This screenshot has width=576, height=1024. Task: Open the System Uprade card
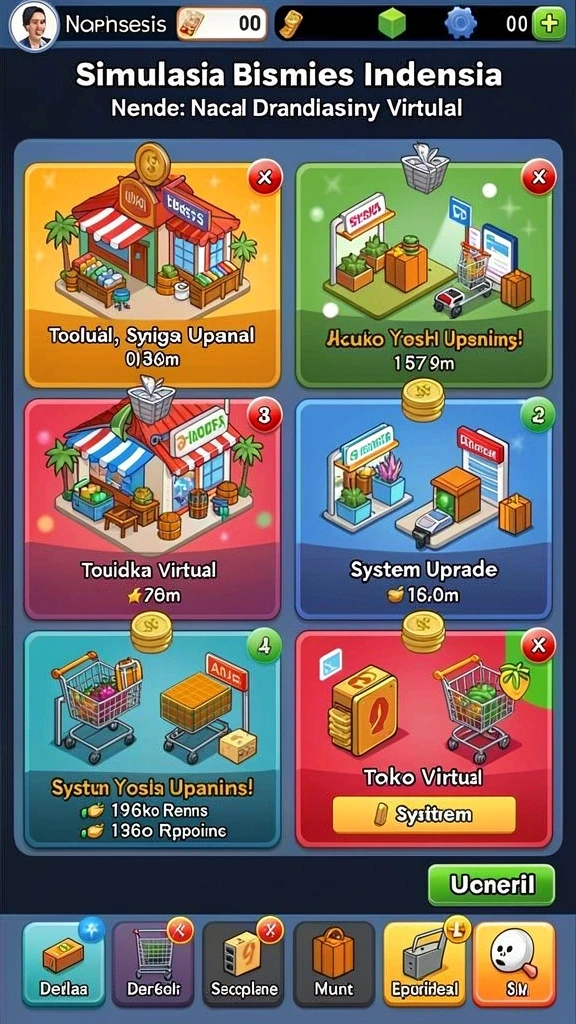[424, 509]
